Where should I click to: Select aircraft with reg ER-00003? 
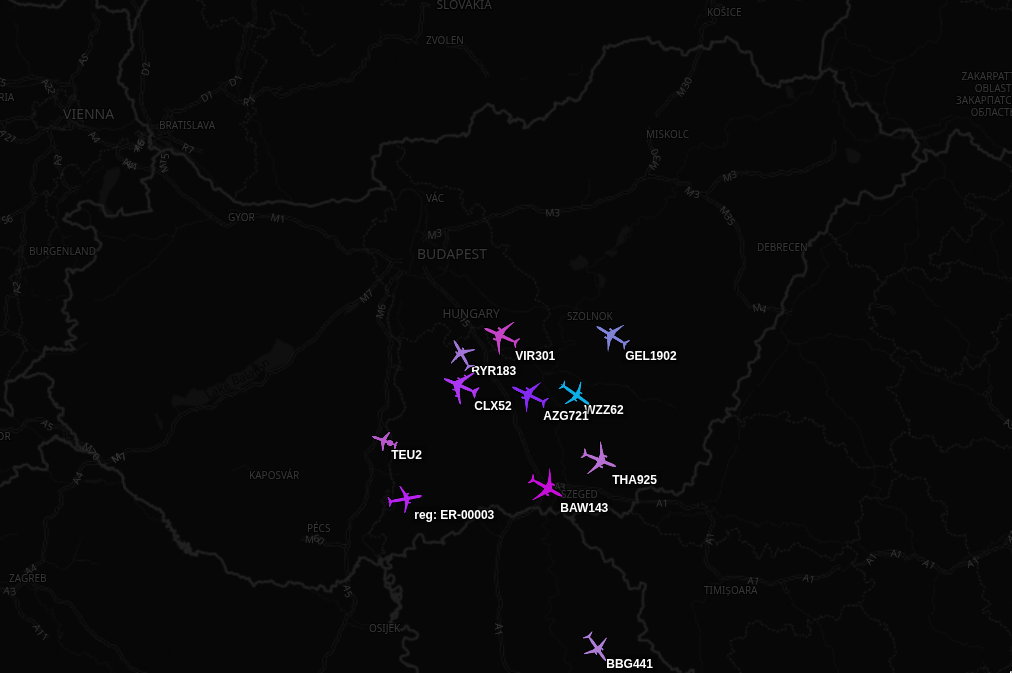coord(404,498)
